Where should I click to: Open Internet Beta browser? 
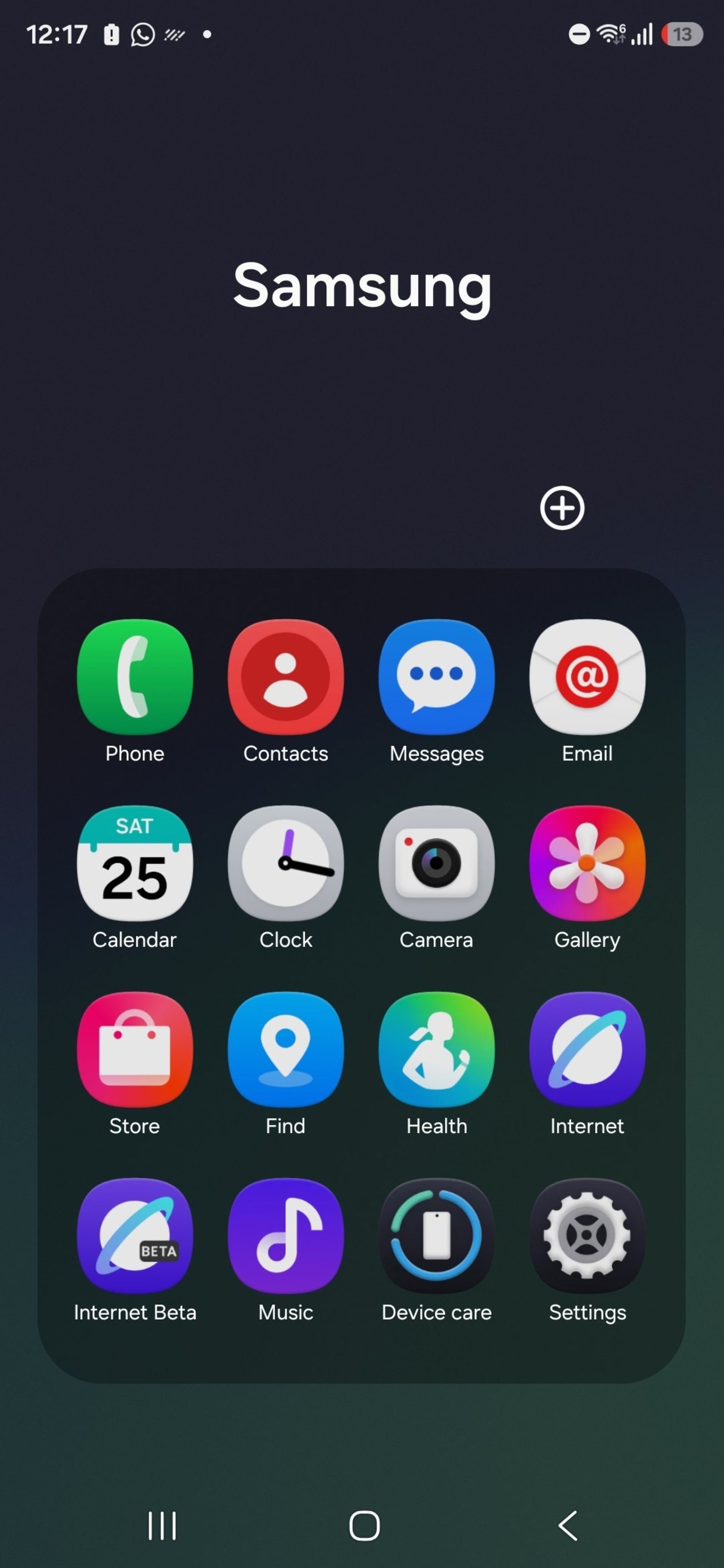click(135, 1236)
